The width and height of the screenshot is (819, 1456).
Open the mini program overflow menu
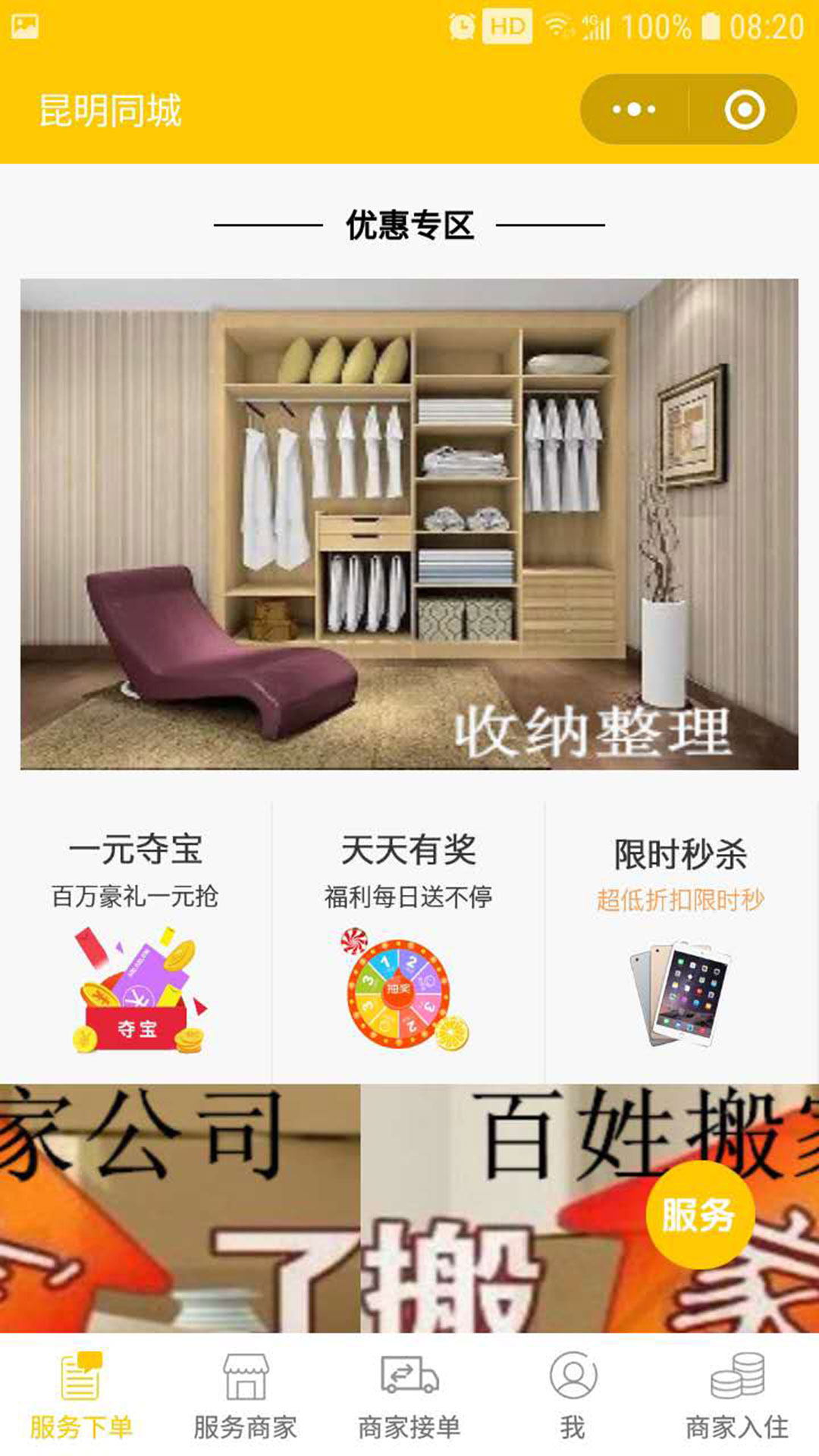coord(634,110)
